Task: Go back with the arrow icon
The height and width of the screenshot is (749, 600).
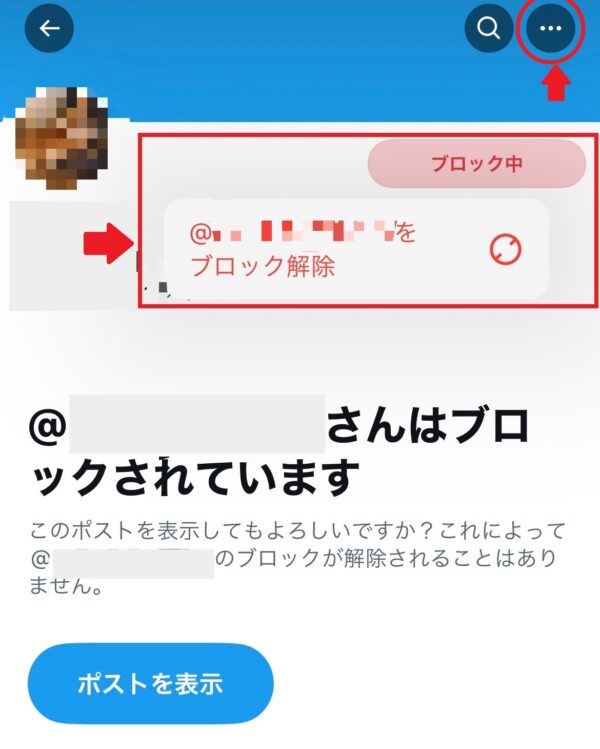Action: coord(49,29)
